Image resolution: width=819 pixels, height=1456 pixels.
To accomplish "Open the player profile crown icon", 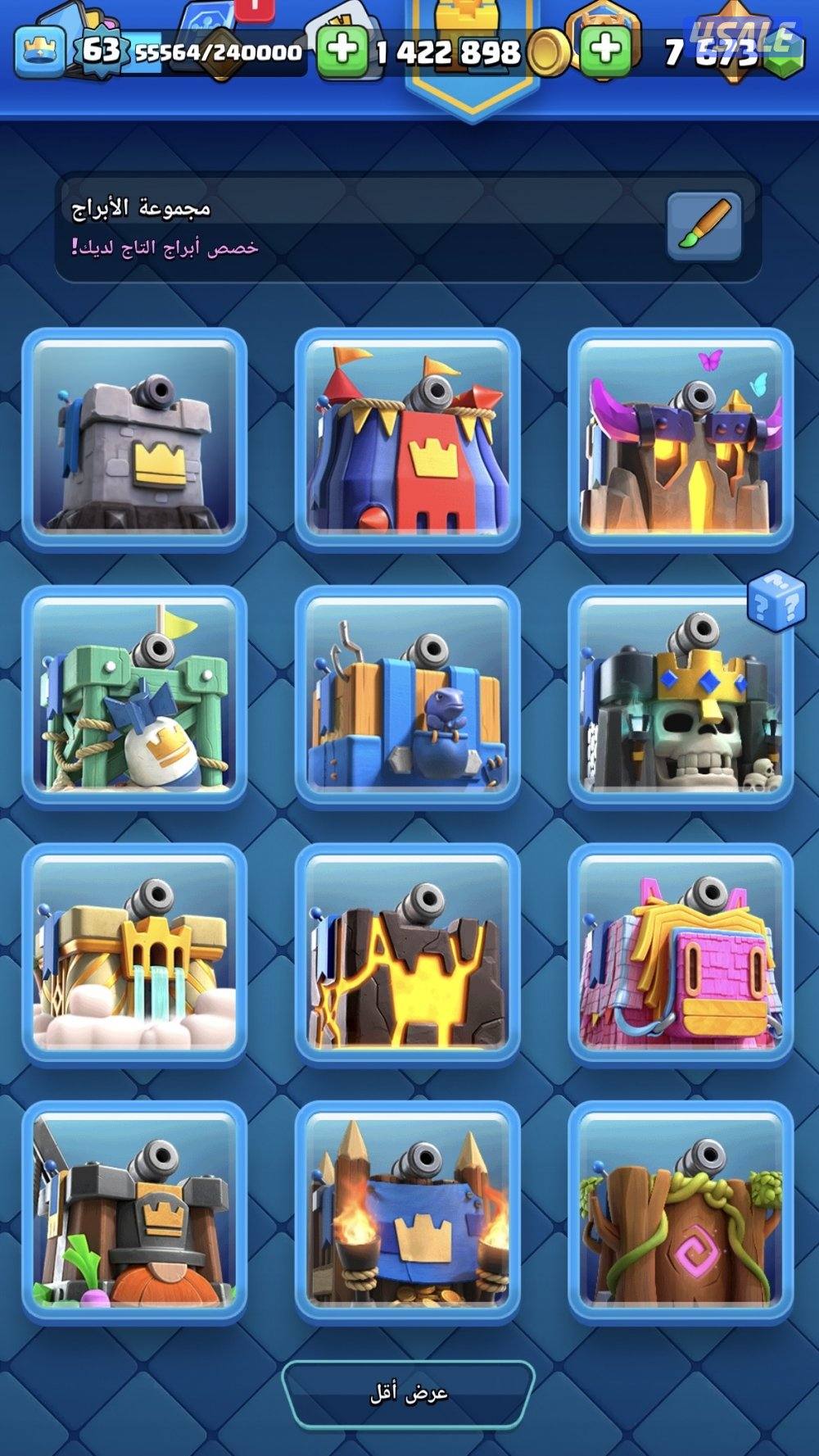I will pos(39,51).
